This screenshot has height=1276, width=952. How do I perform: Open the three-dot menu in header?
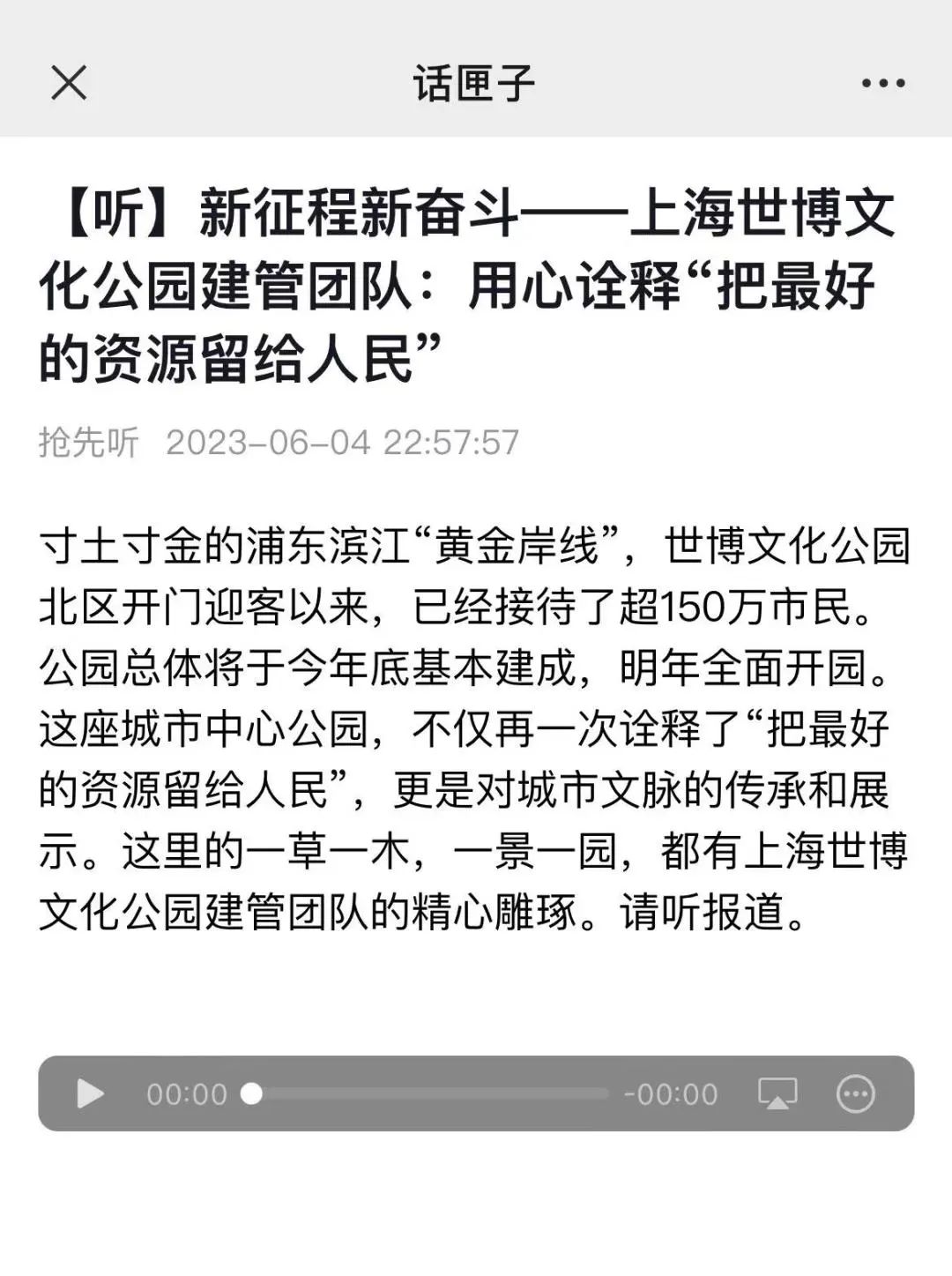[882, 84]
